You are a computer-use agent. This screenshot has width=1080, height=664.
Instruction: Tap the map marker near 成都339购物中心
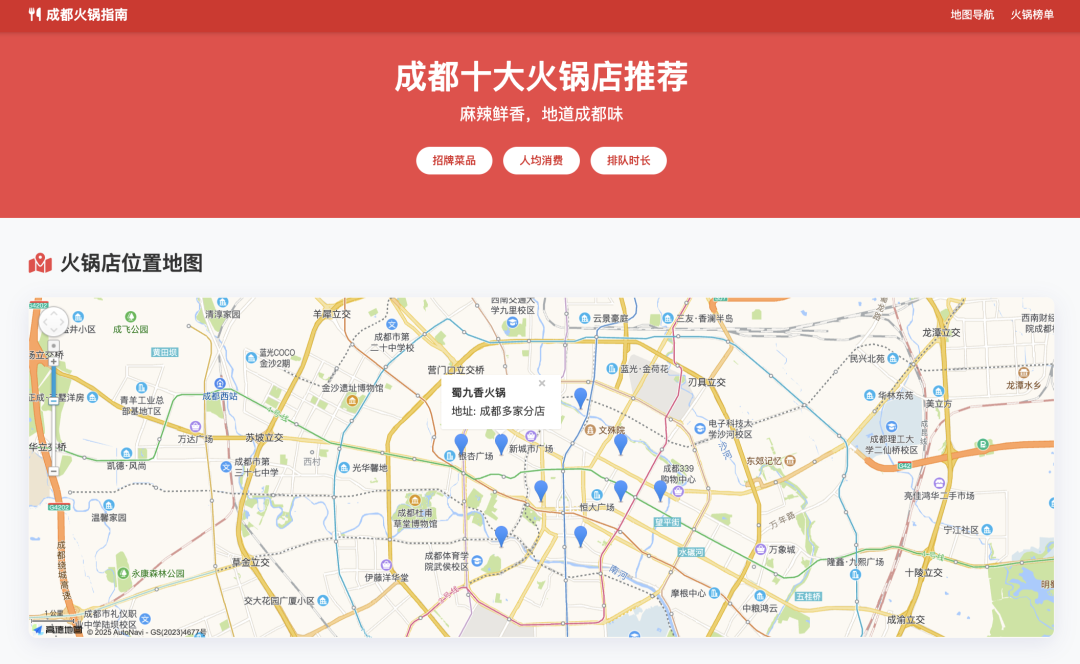[660, 488]
